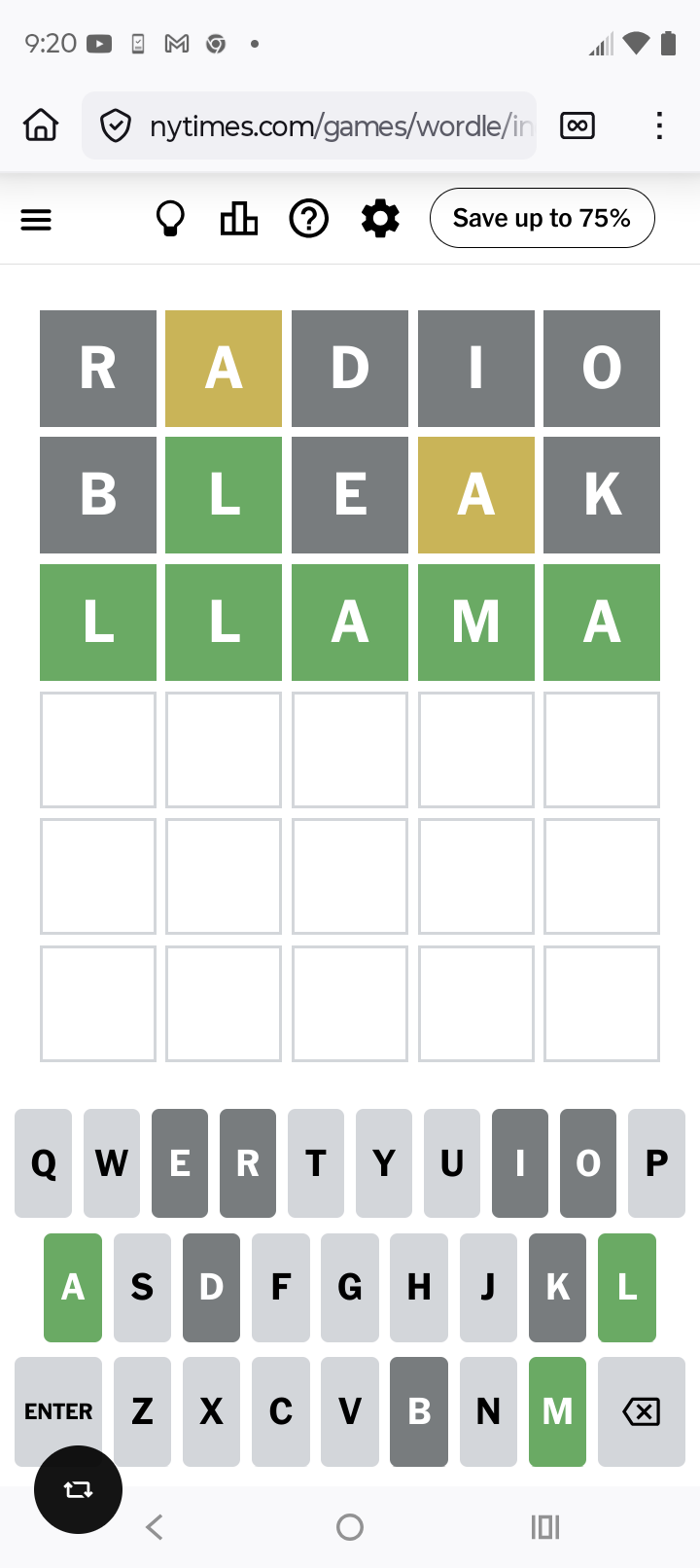This screenshot has width=700, height=1568.
Task: Open the statistics bar chart icon
Action: click(239, 219)
